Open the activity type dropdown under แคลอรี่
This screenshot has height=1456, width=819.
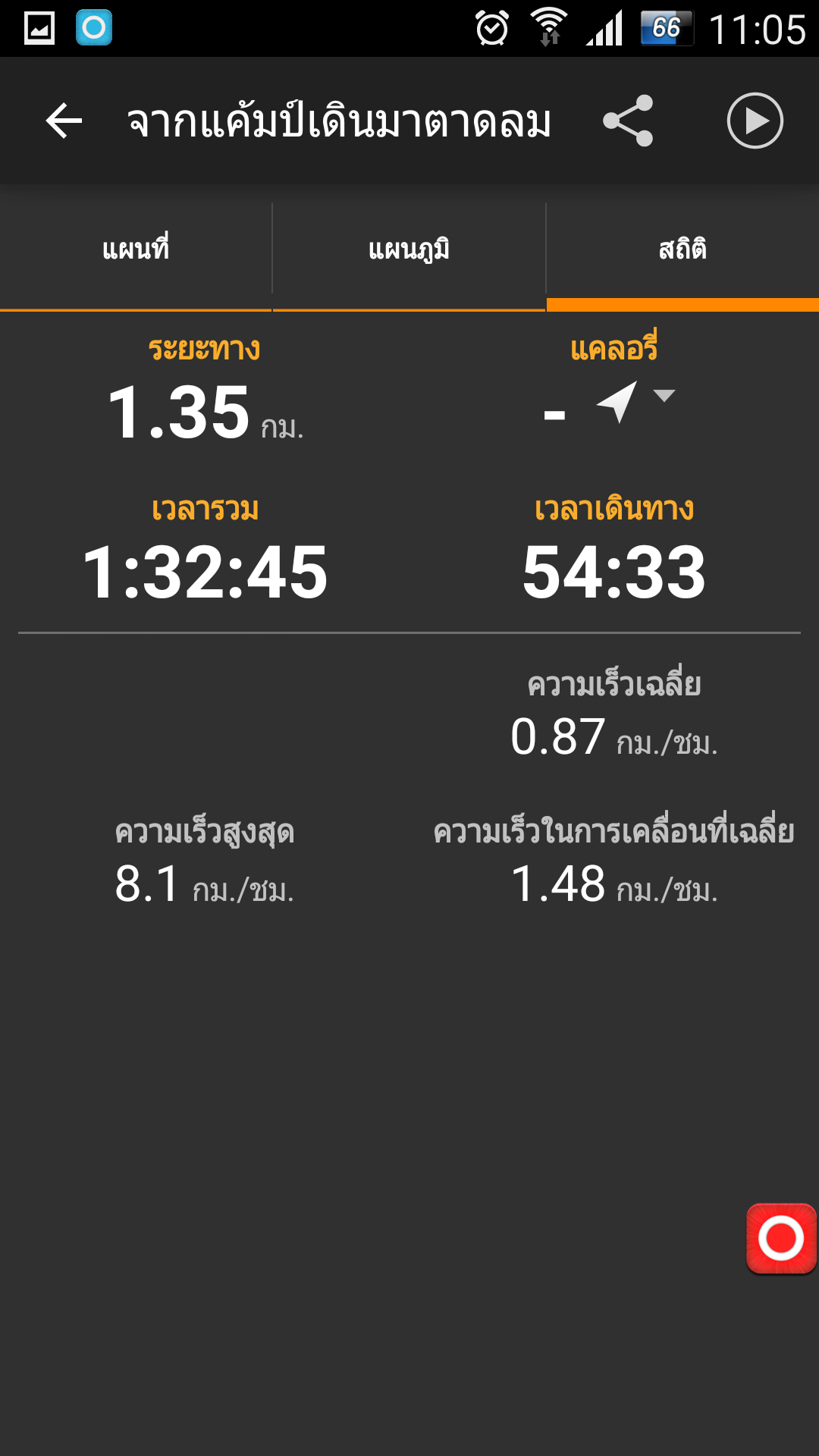(x=635, y=402)
